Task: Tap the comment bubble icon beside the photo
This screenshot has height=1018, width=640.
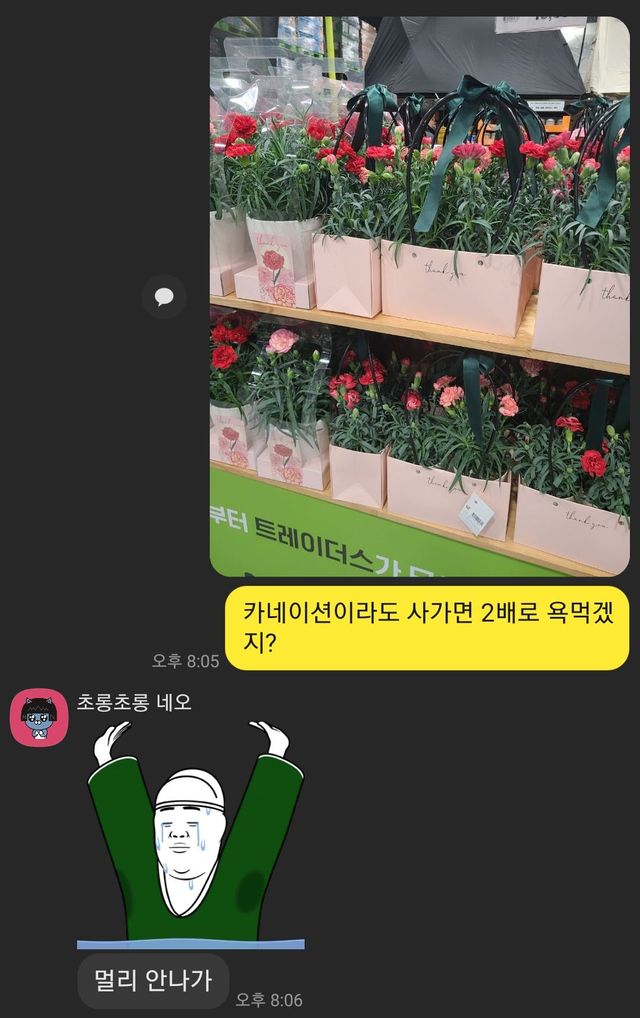Action: point(164,297)
